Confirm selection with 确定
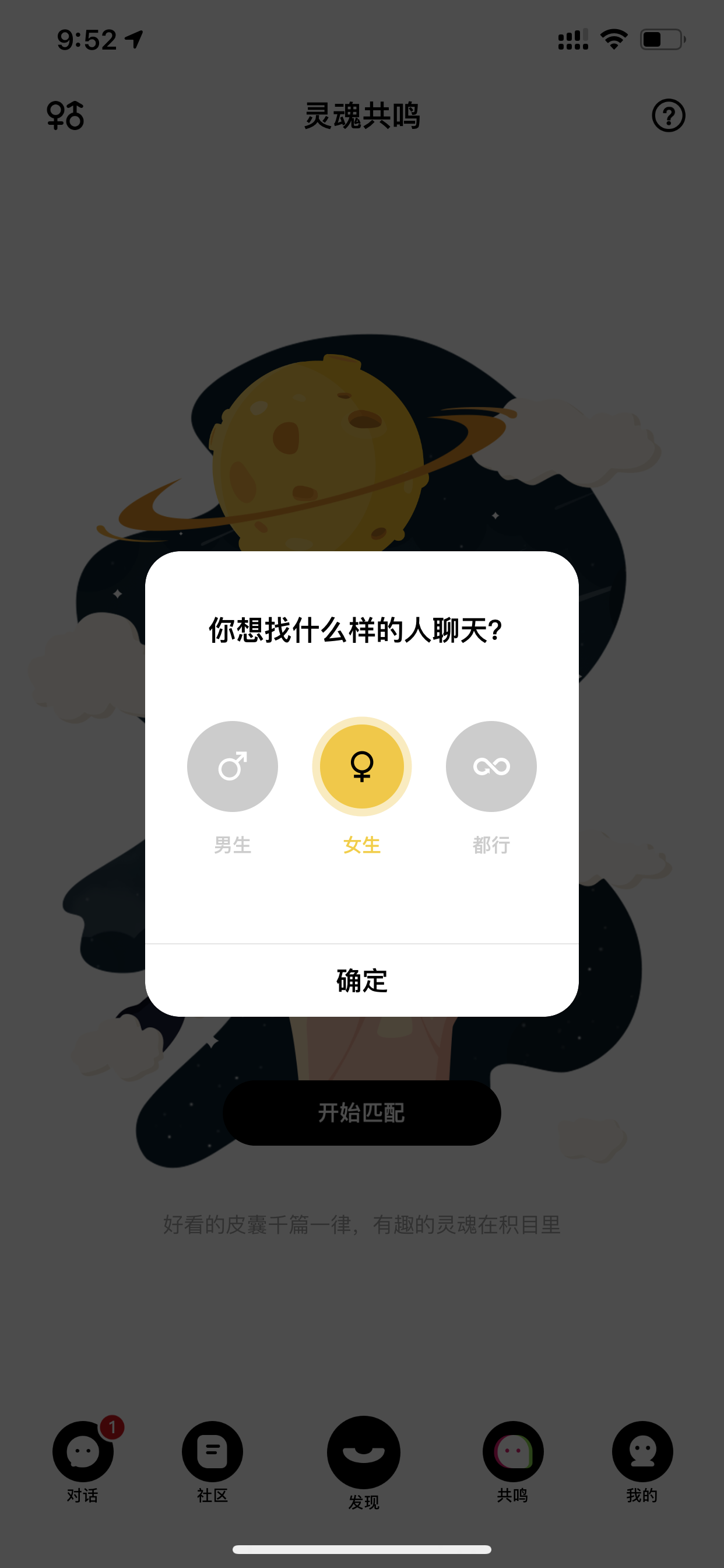The image size is (724, 1568). tap(362, 980)
